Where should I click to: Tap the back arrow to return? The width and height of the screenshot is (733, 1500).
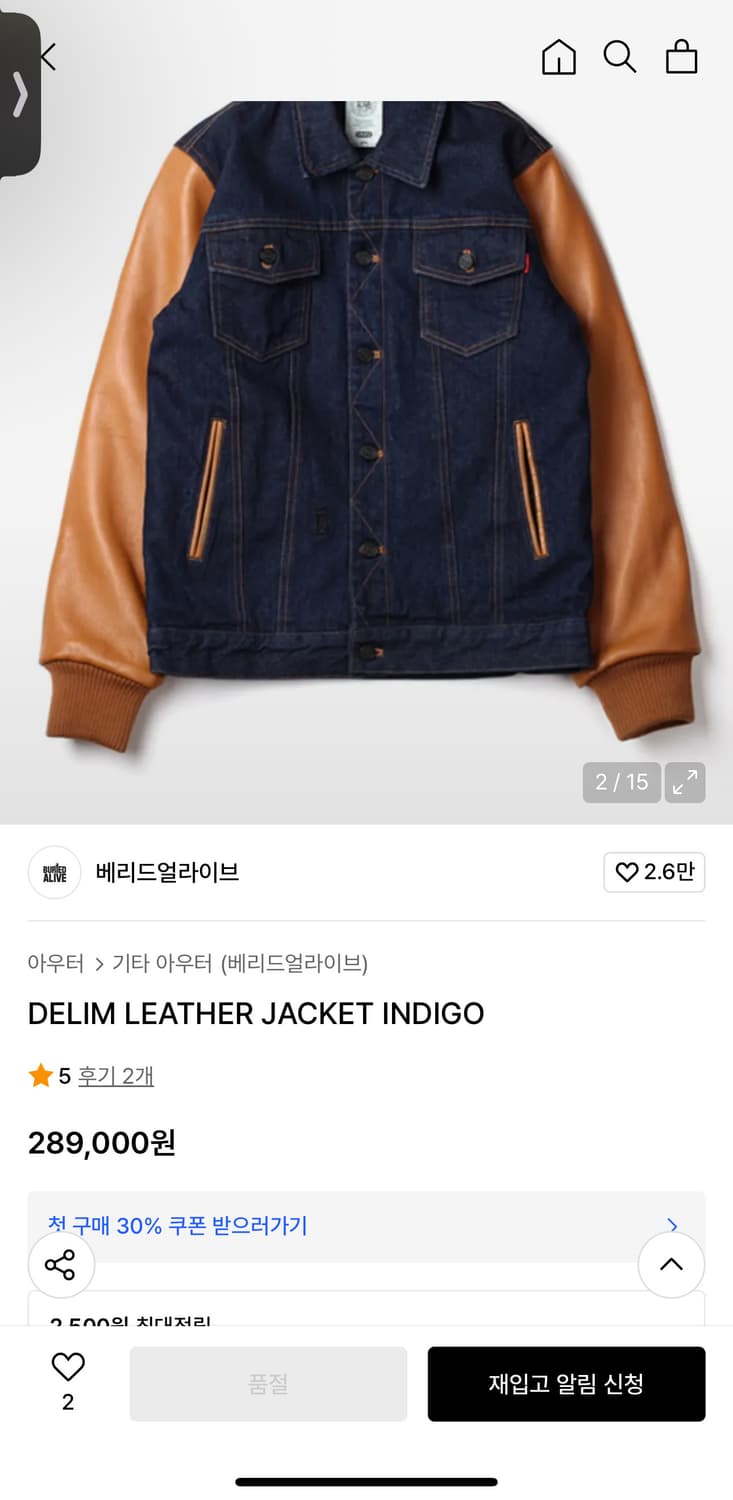46,57
